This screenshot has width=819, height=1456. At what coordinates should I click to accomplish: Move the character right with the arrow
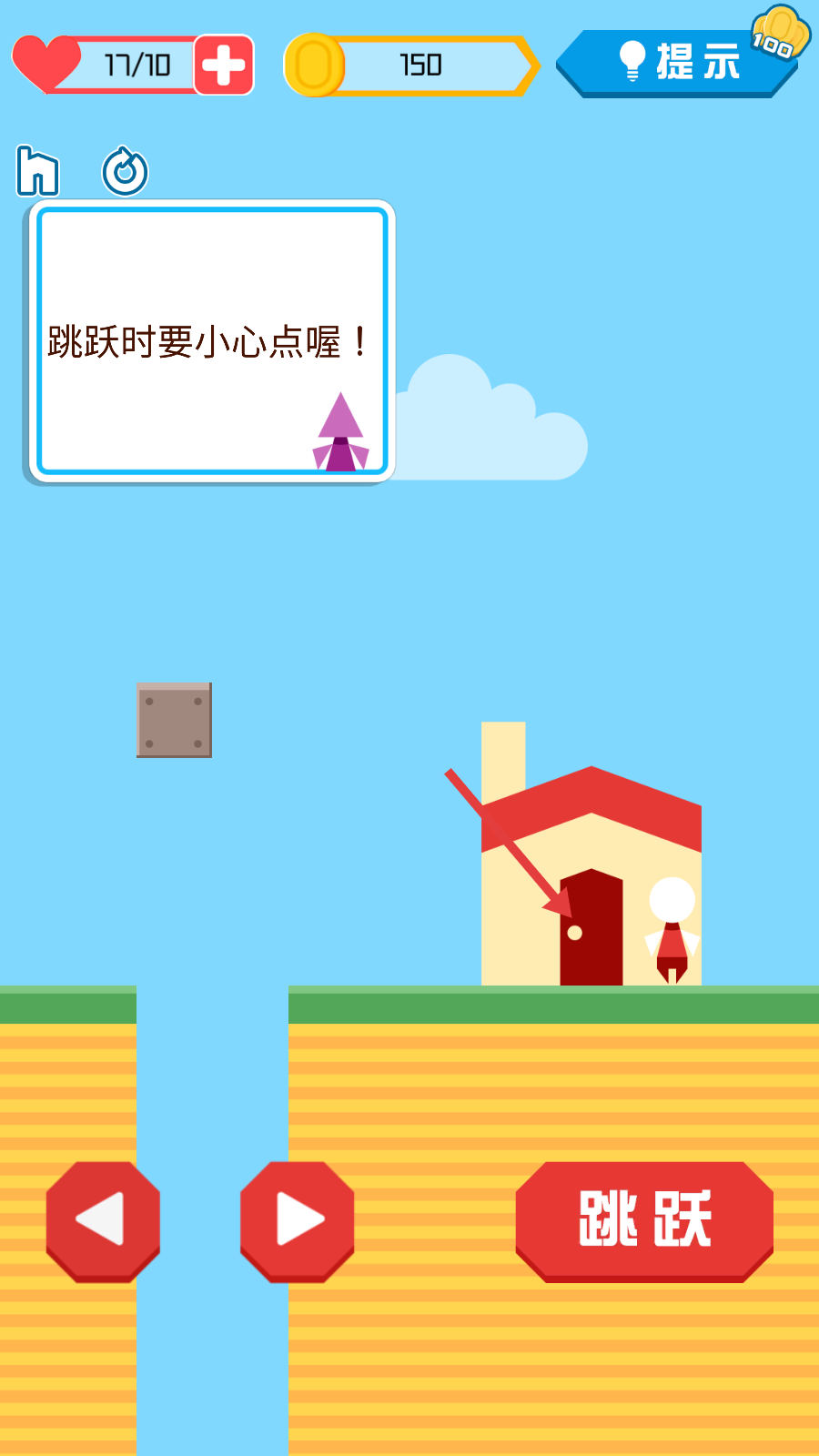tap(297, 1220)
